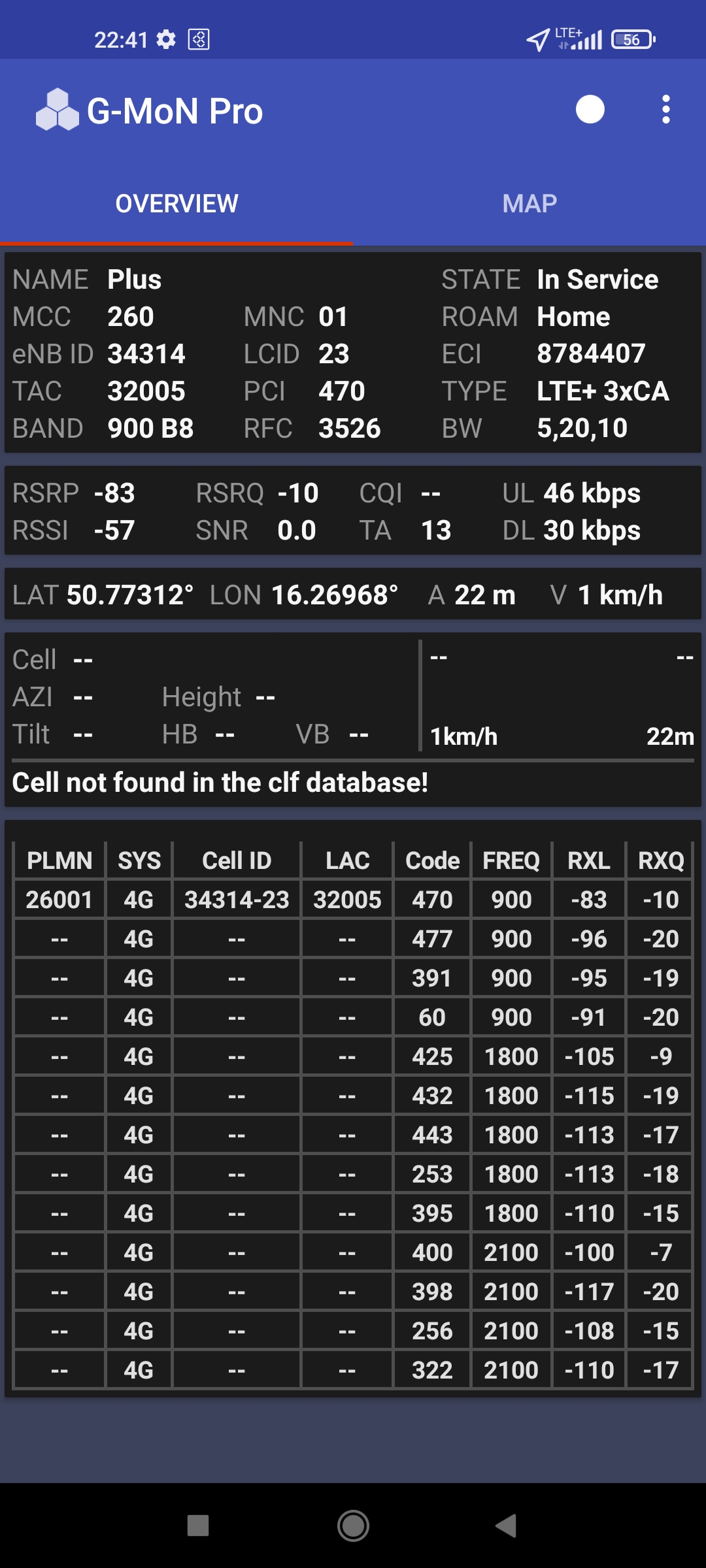The image size is (706, 1568).
Task: Select the OVERVIEW tab
Action: click(x=176, y=204)
